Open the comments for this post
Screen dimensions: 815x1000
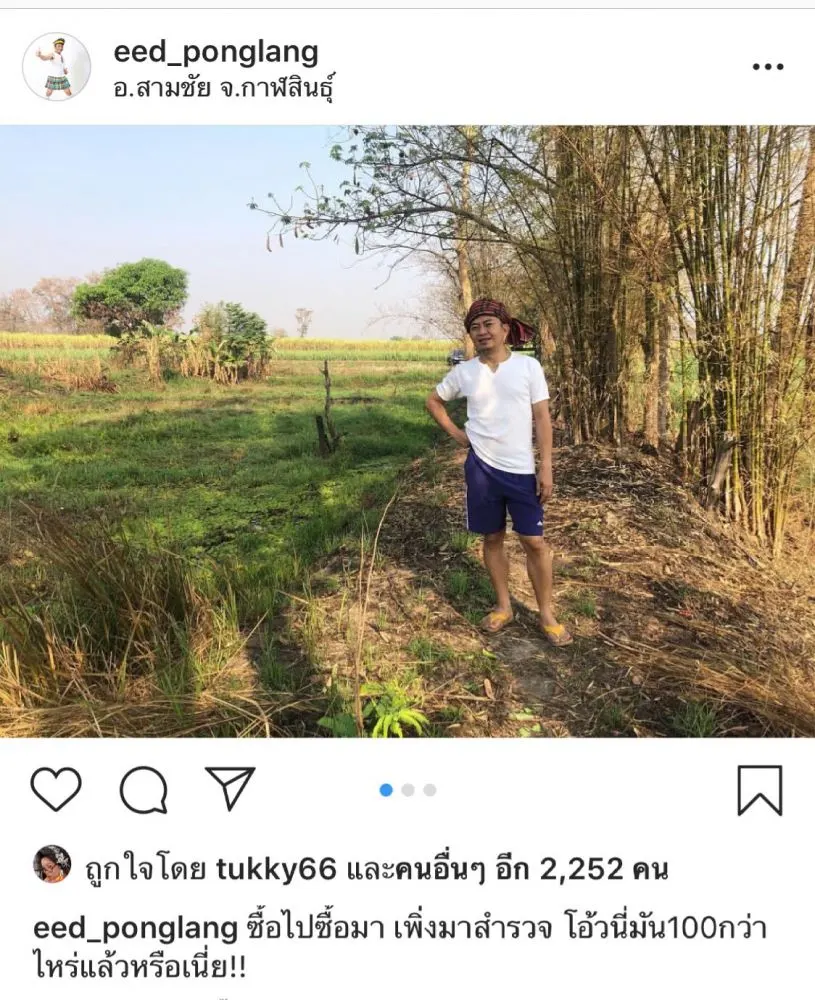pos(143,789)
